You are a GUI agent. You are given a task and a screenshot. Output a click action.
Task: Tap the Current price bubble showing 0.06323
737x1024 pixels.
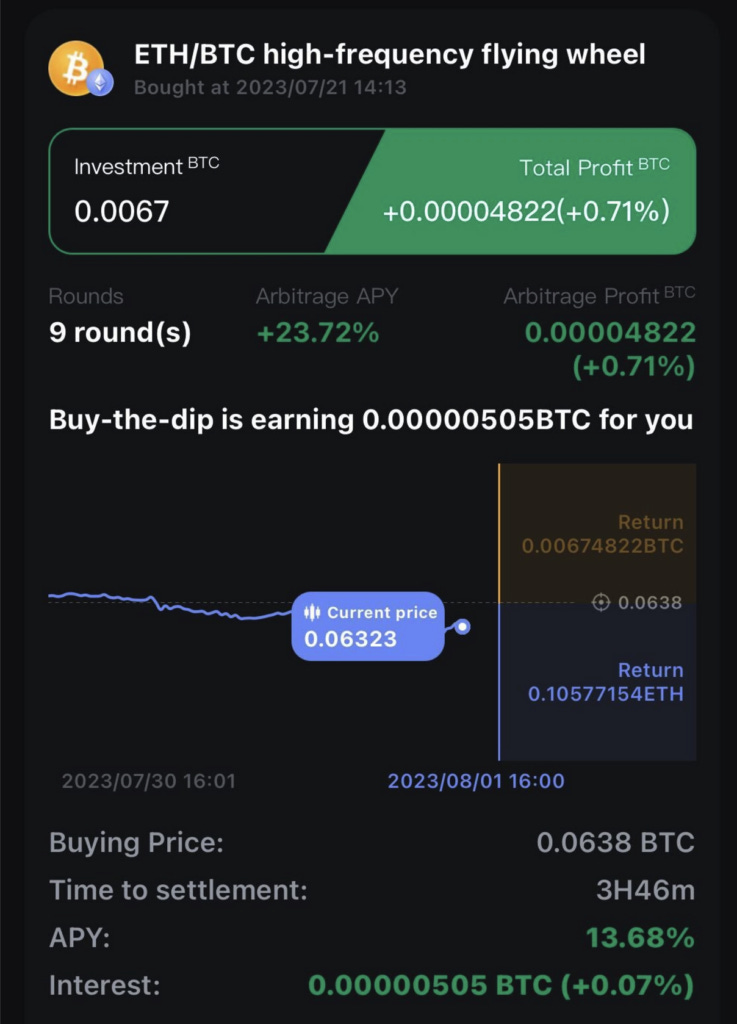(370, 625)
